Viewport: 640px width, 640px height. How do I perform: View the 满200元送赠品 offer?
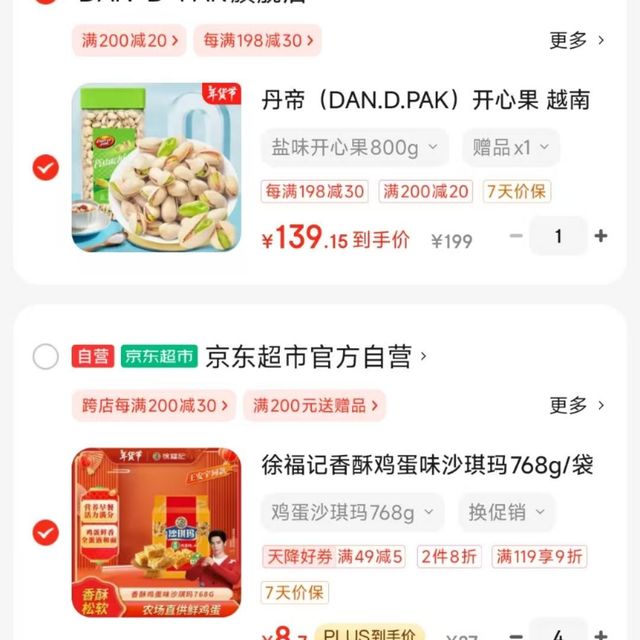pyautogui.click(x=315, y=406)
